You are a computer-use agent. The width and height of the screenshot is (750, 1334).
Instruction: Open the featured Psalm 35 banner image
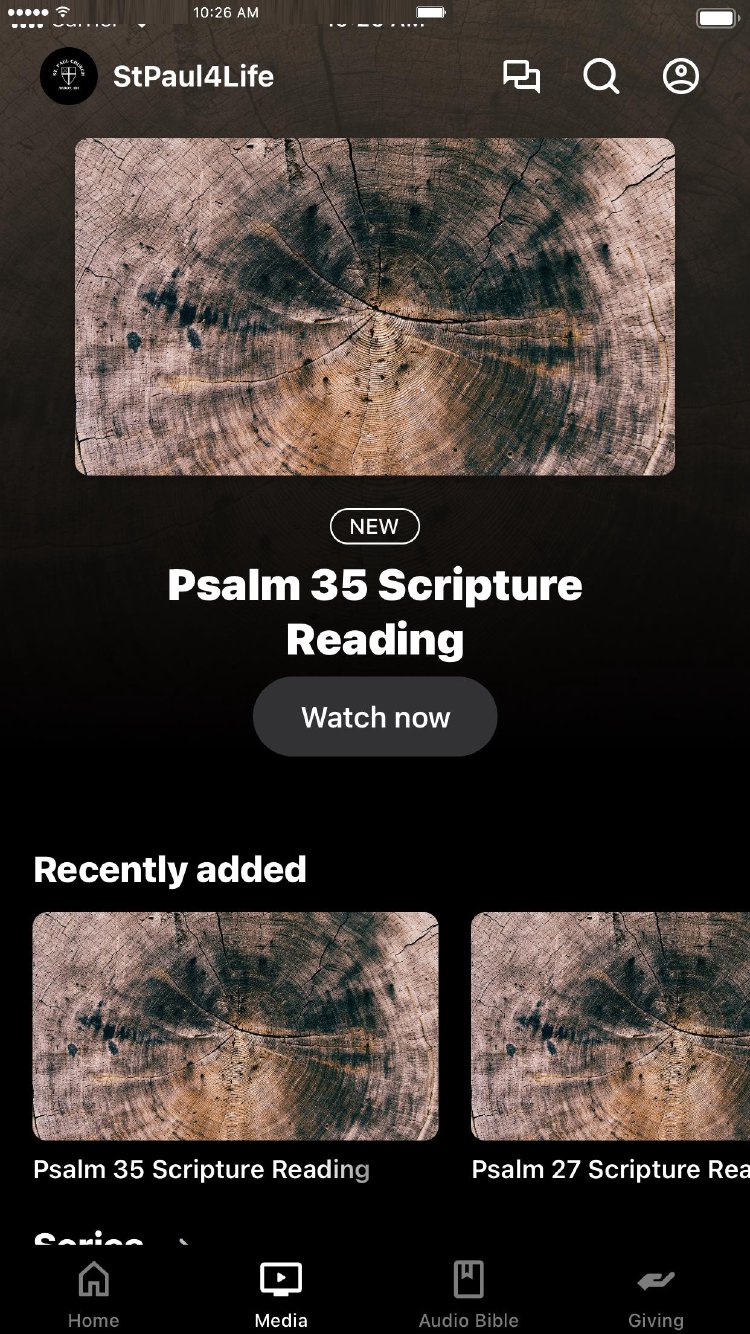coord(375,306)
